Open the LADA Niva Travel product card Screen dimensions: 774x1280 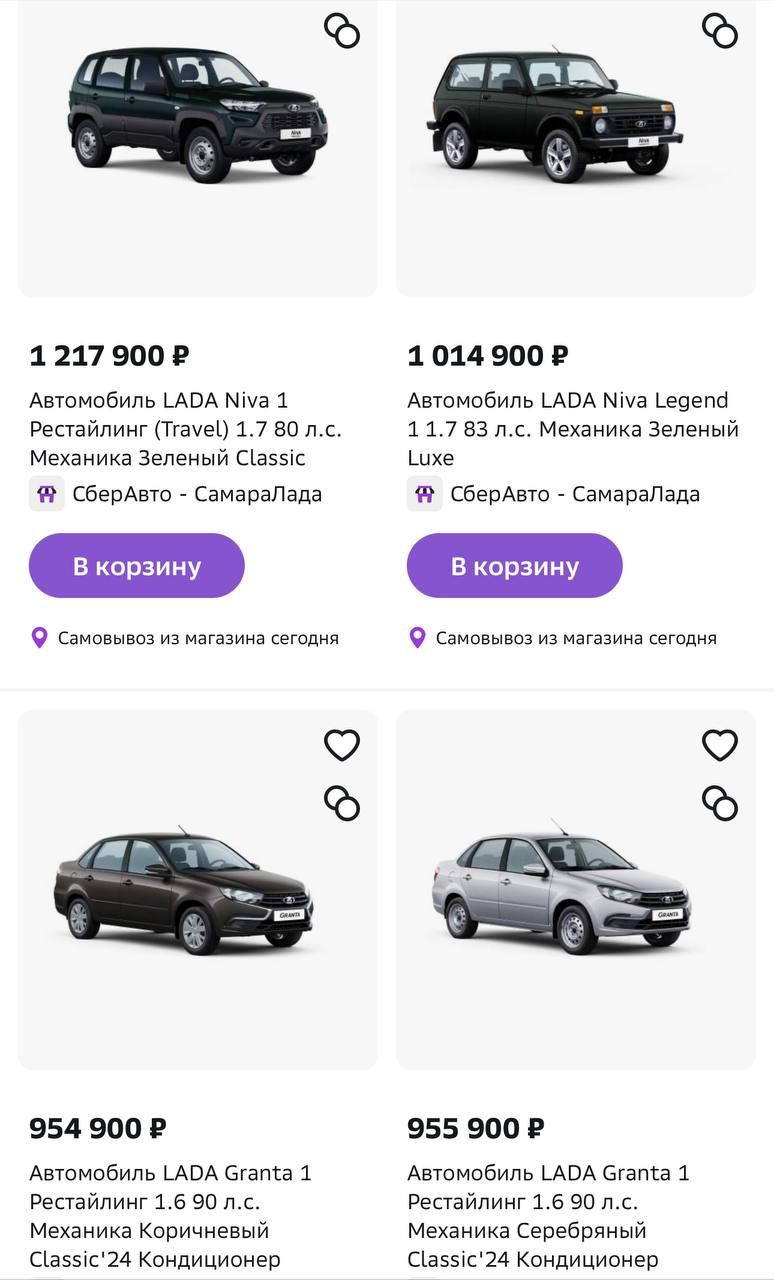point(185,429)
